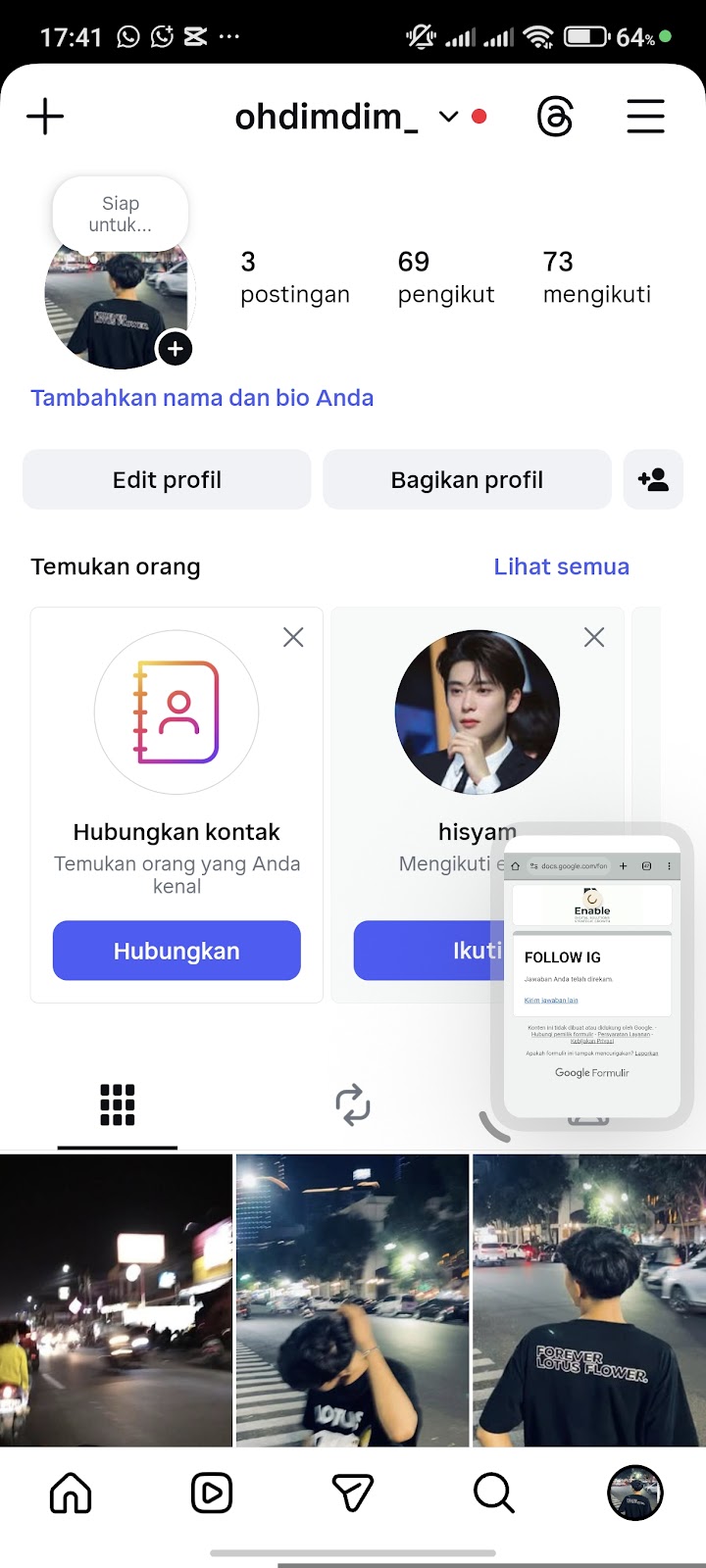Tap the discover people icon button
This screenshot has width=706, height=1568.
tap(653, 479)
